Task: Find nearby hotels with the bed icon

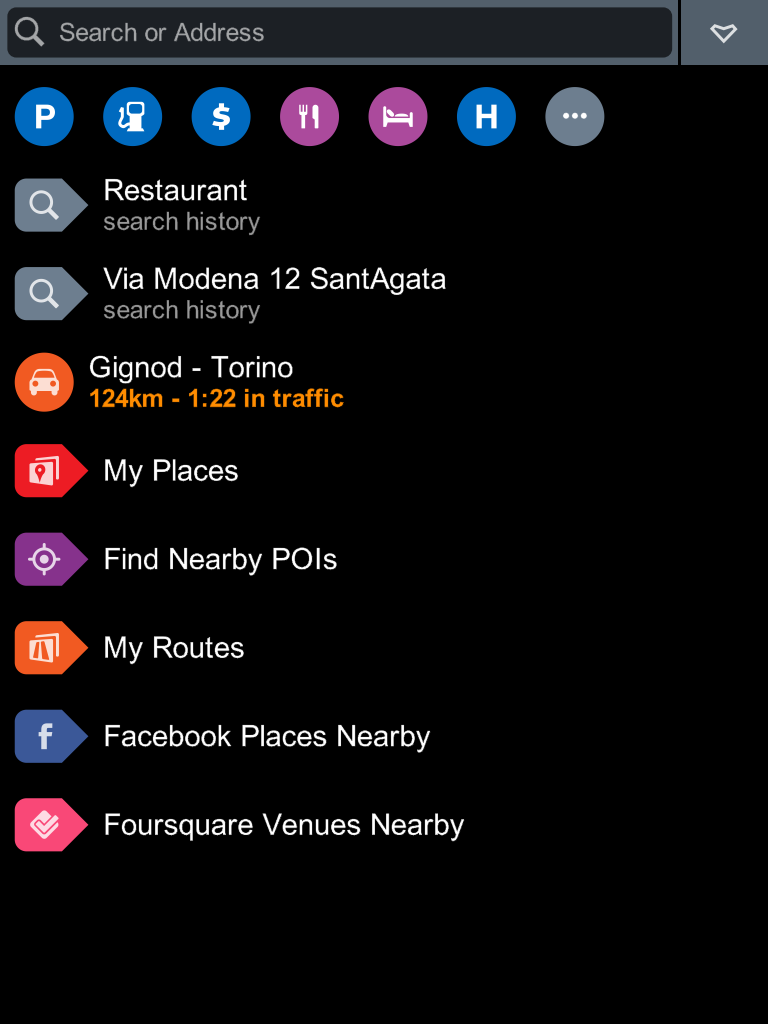Action: point(398,117)
